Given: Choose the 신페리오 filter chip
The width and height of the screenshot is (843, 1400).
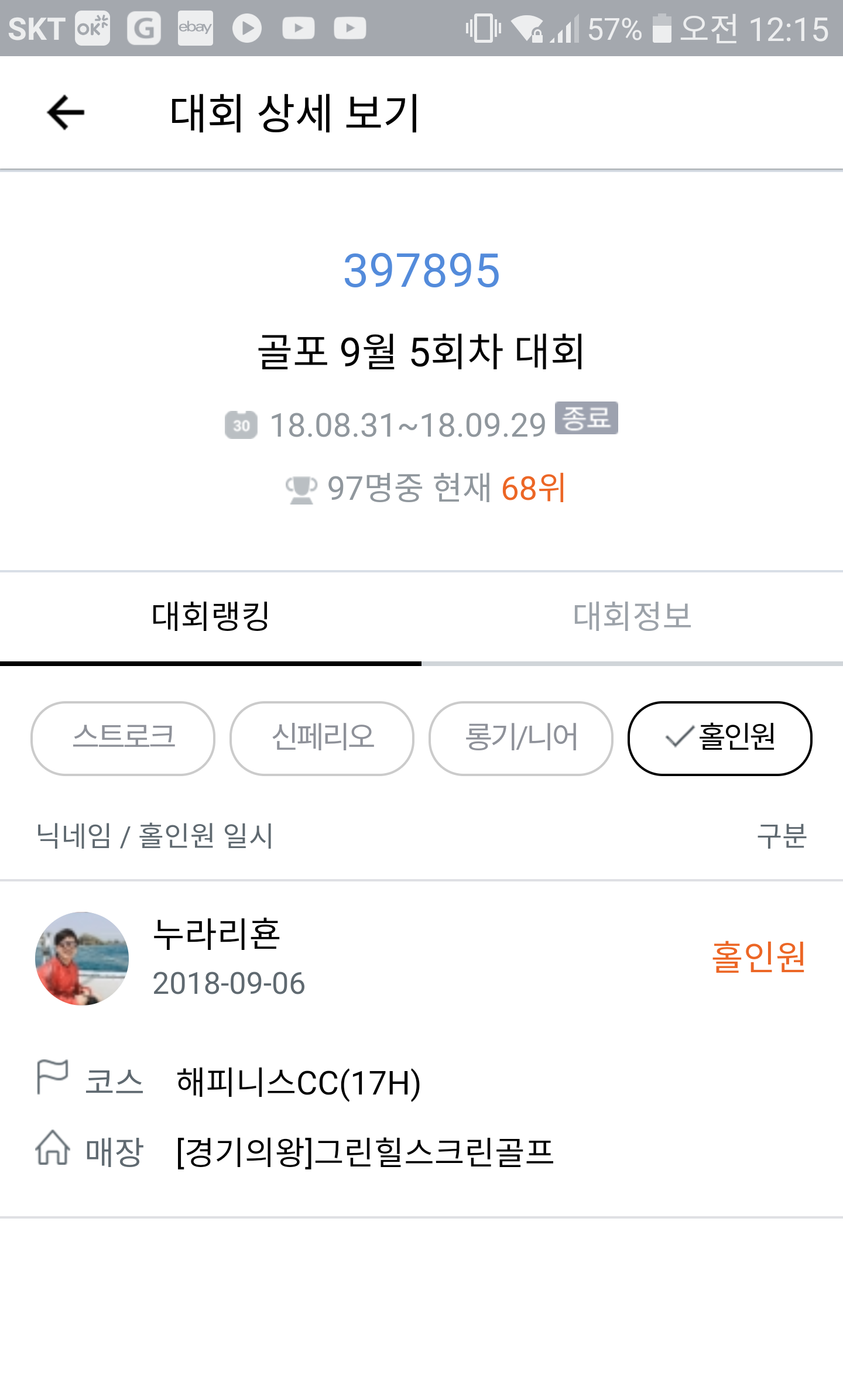Looking at the screenshot, I should tap(322, 738).
